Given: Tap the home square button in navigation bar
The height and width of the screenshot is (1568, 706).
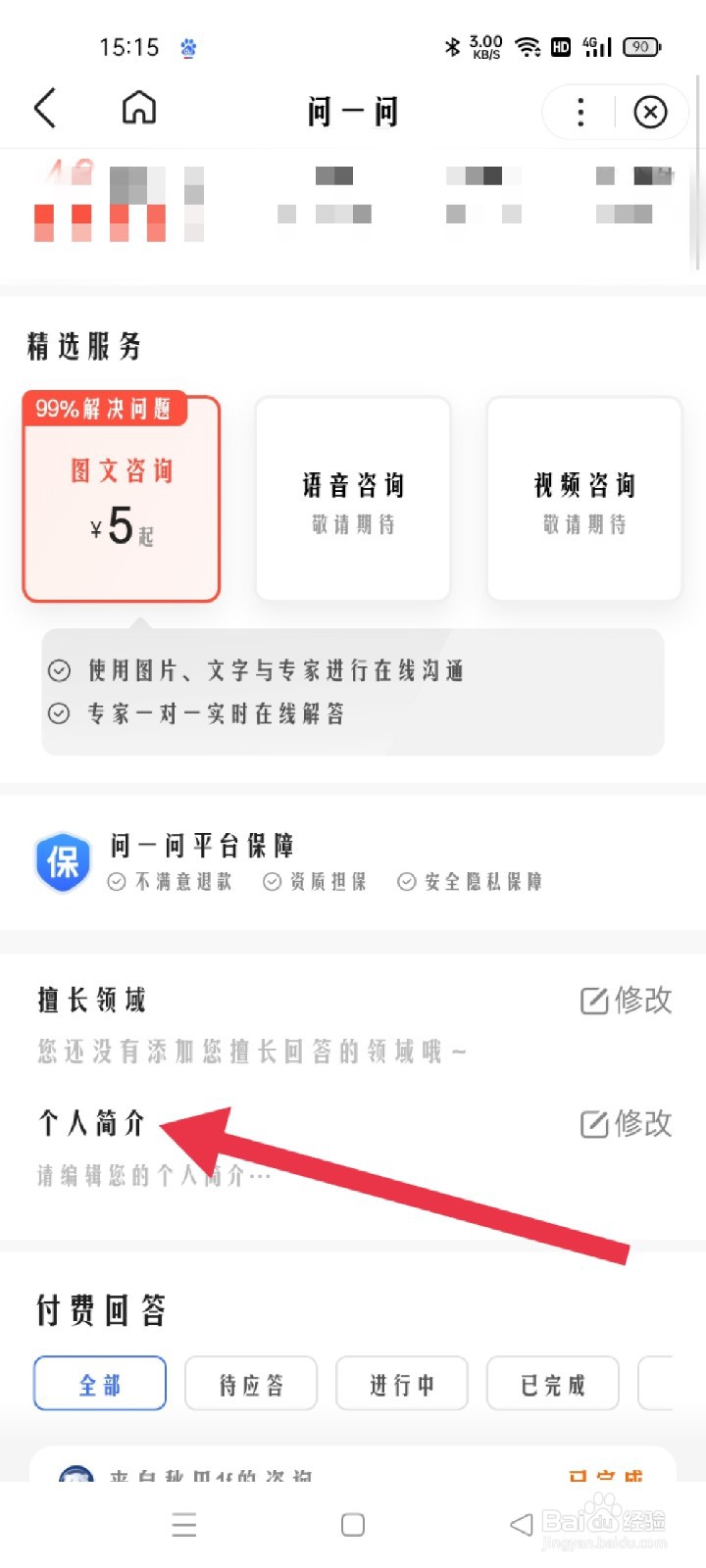Looking at the screenshot, I should (x=351, y=1524).
